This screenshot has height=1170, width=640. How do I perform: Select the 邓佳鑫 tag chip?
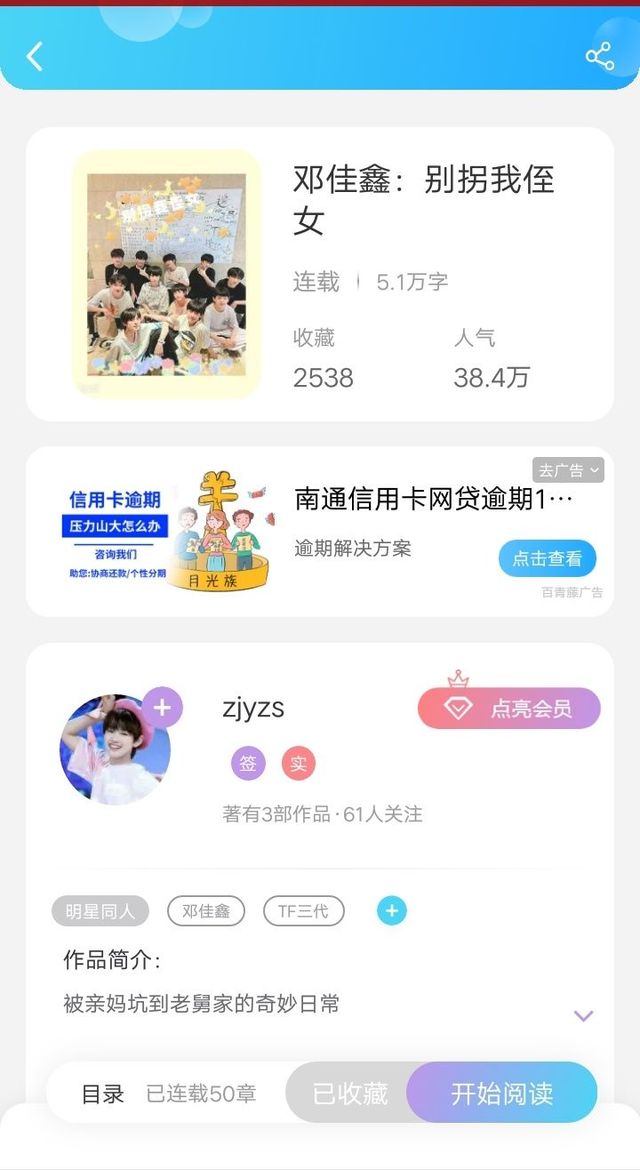pyautogui.click(x=206, y=911)
